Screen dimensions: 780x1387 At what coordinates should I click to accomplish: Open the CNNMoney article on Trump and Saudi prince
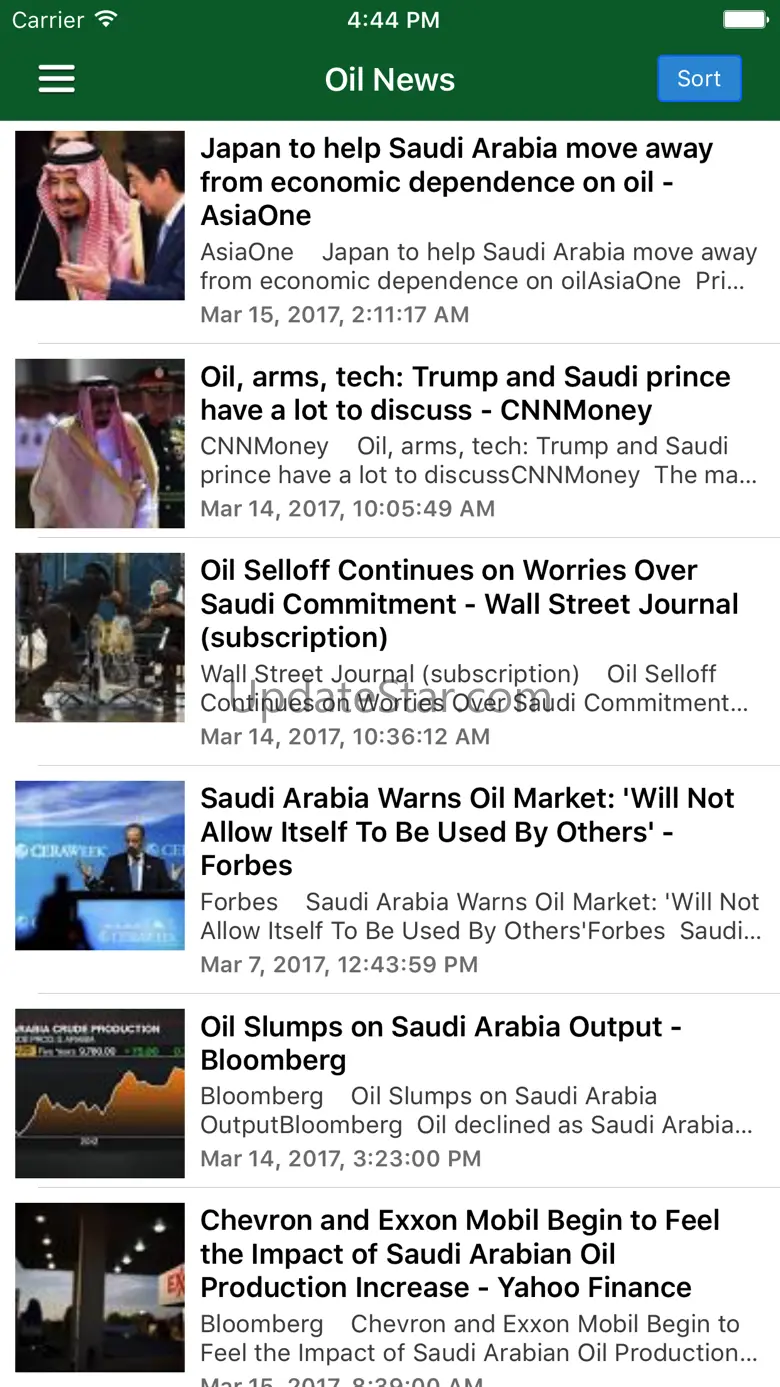[465, 394]
